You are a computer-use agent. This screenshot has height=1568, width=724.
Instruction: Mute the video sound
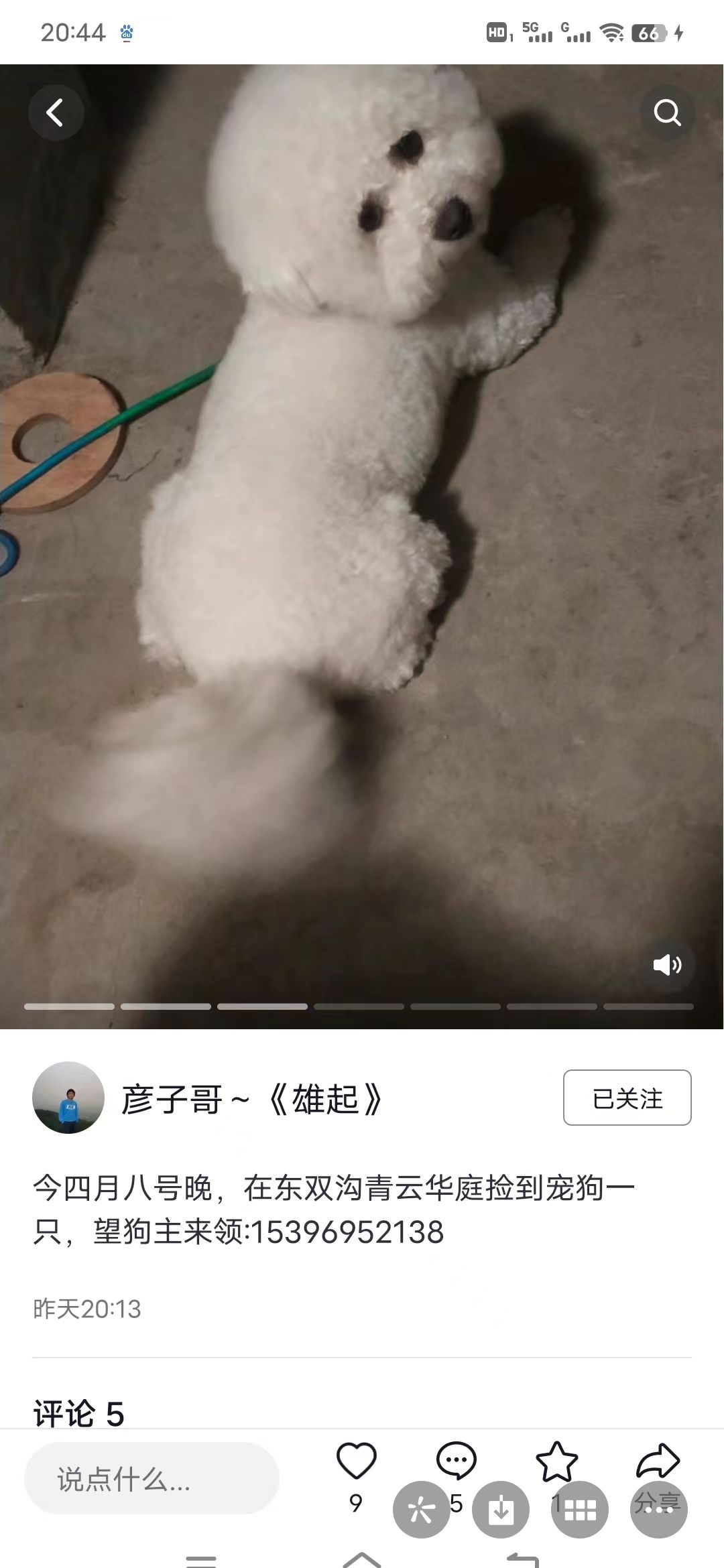pos(667,965)
